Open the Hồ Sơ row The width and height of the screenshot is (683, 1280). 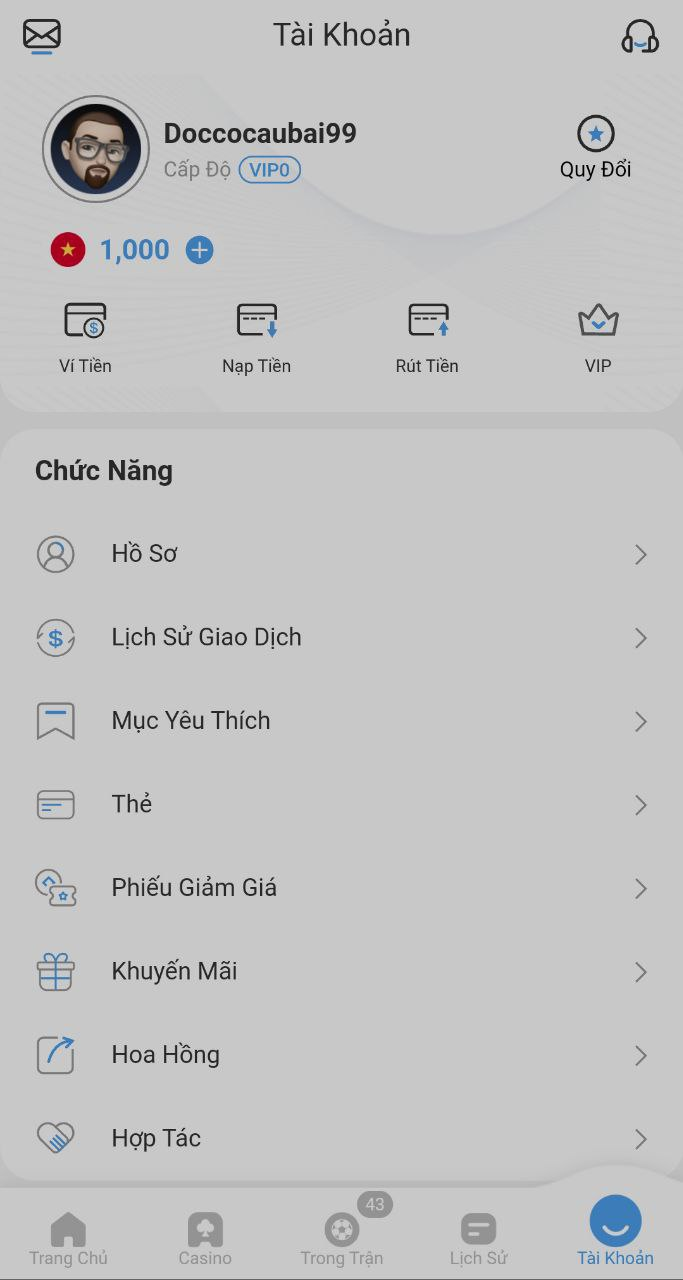[x=341, y=554]
